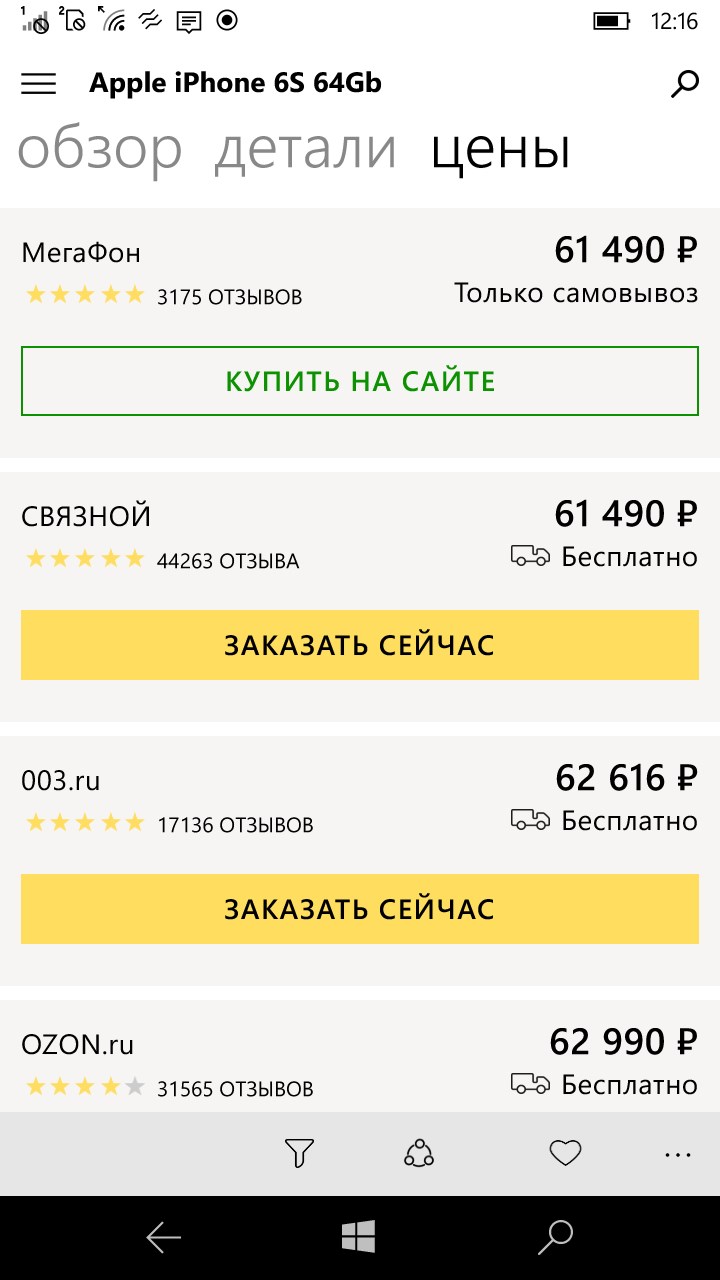
Task: Click КУПИТЬ НА САЙТЕ for МегаФон
Action: [360, 381]
